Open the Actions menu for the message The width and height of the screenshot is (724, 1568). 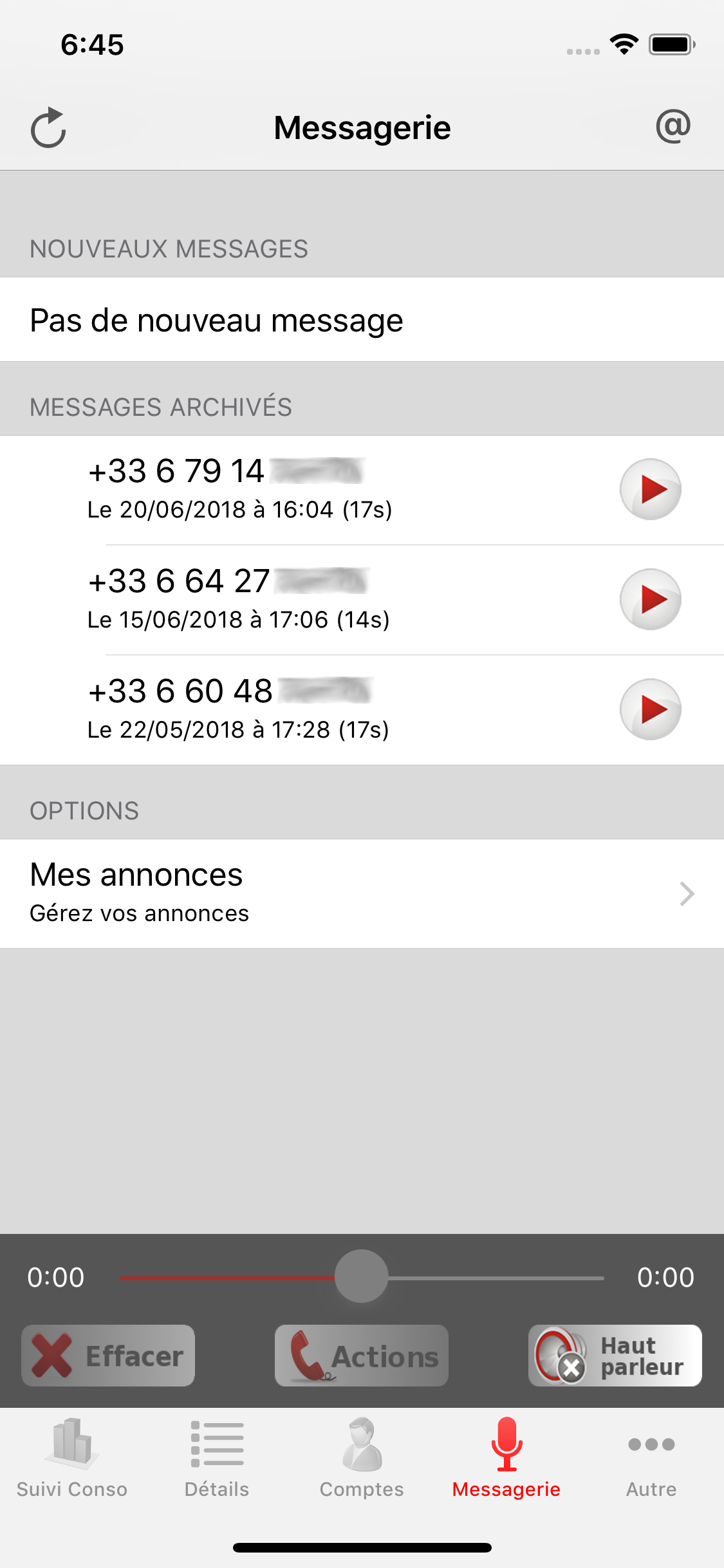[x=360, y=1356]
